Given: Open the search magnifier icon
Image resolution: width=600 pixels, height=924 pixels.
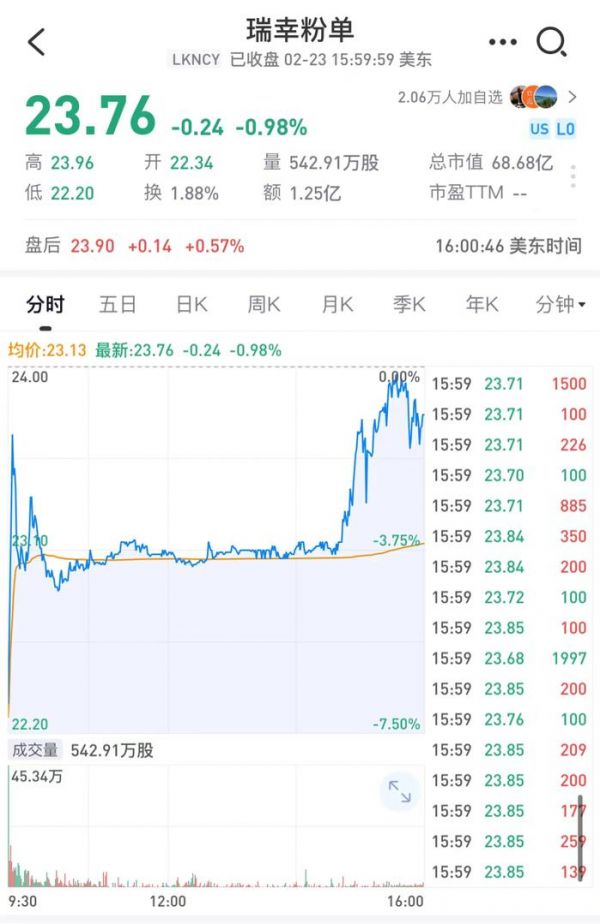Looking at the screenshot, I should click(551, 42).
